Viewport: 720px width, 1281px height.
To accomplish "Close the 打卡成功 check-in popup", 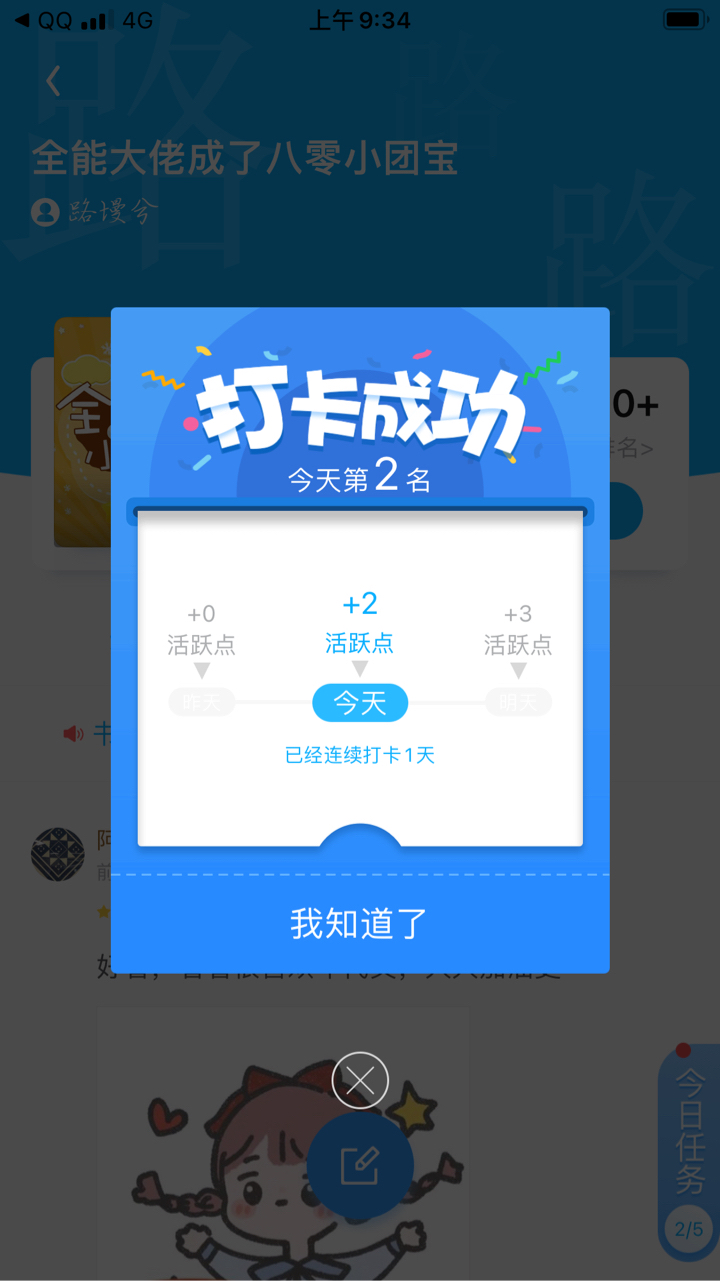I will (360, 1080).
